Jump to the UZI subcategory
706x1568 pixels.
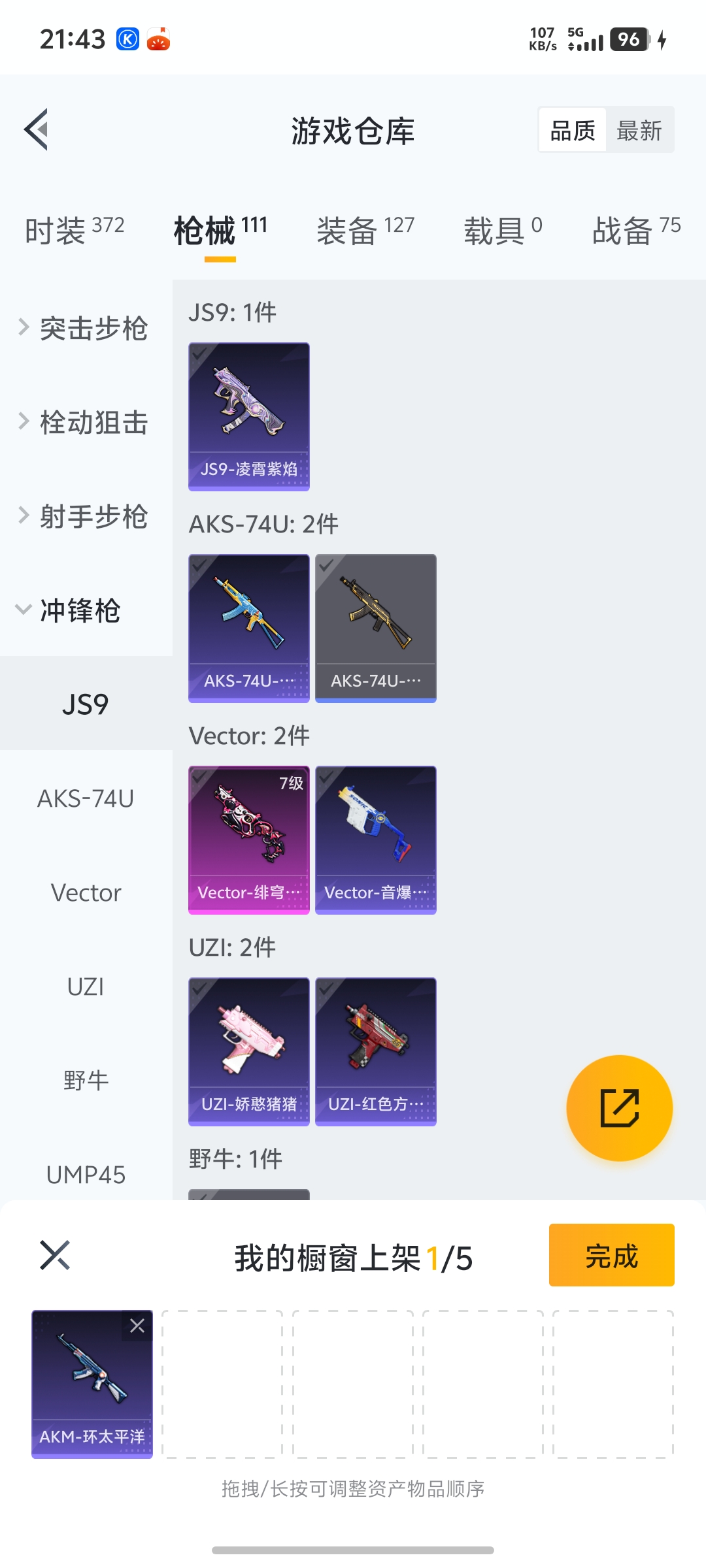pos(86,987)
